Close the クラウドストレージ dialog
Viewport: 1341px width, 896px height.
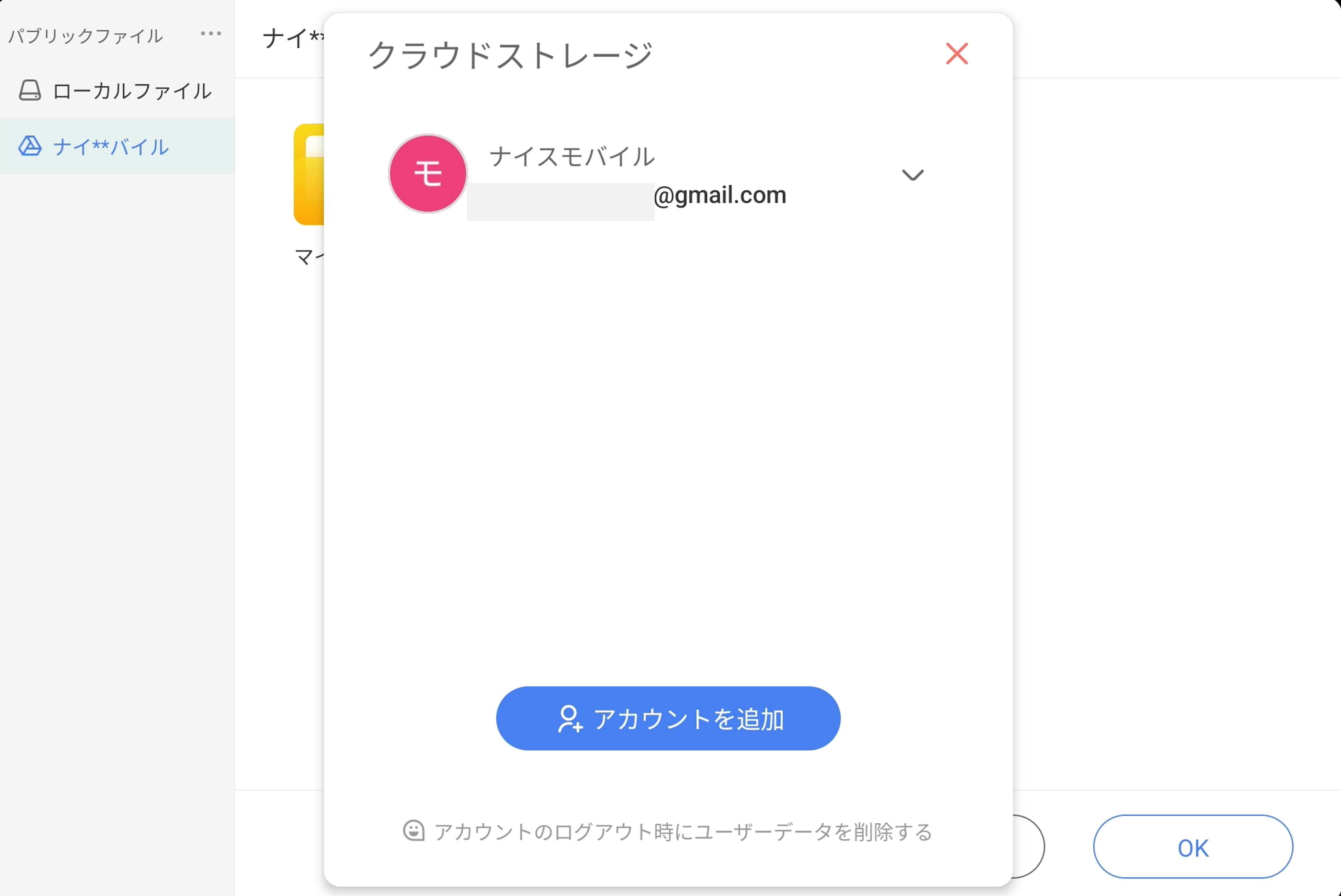[x=956, y=54]
